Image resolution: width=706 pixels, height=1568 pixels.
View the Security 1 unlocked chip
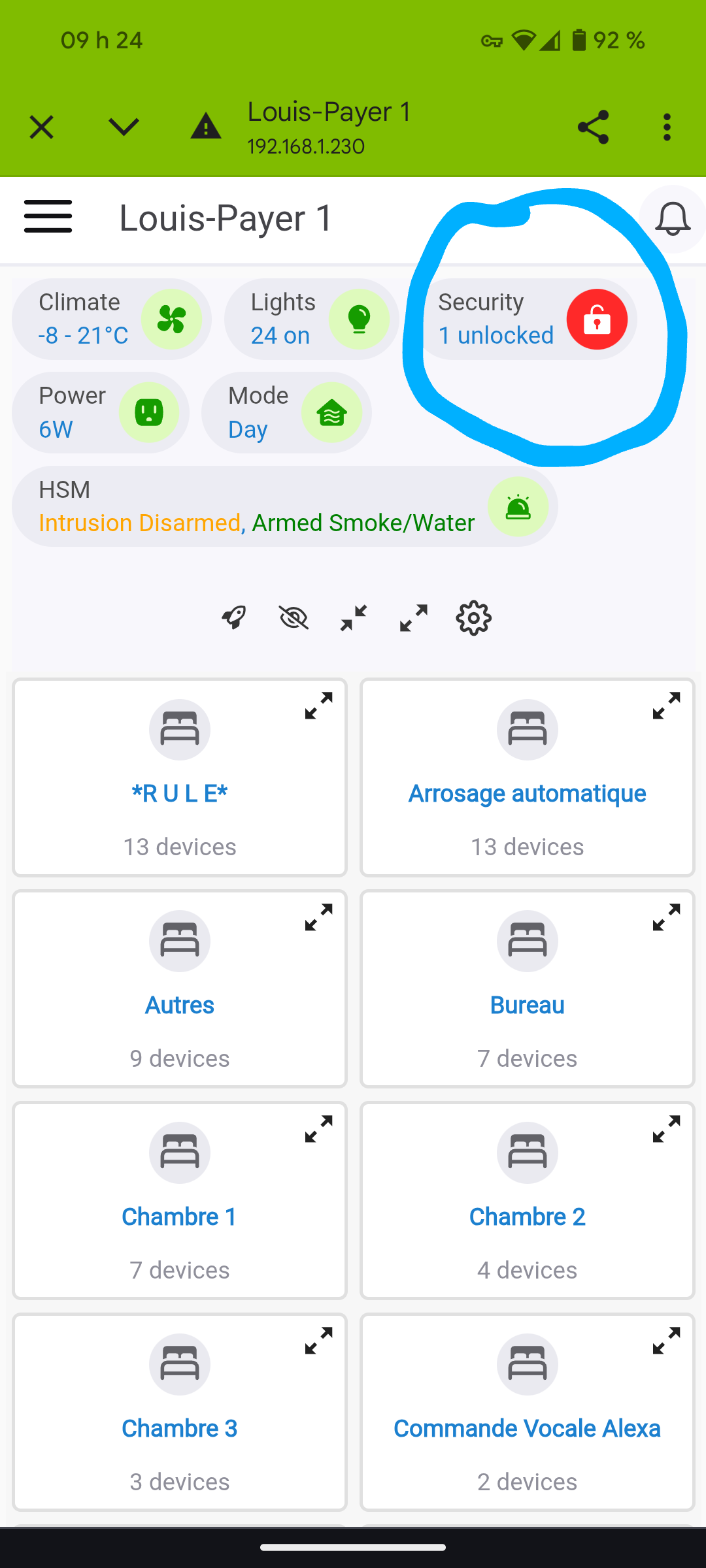[530, 319]
